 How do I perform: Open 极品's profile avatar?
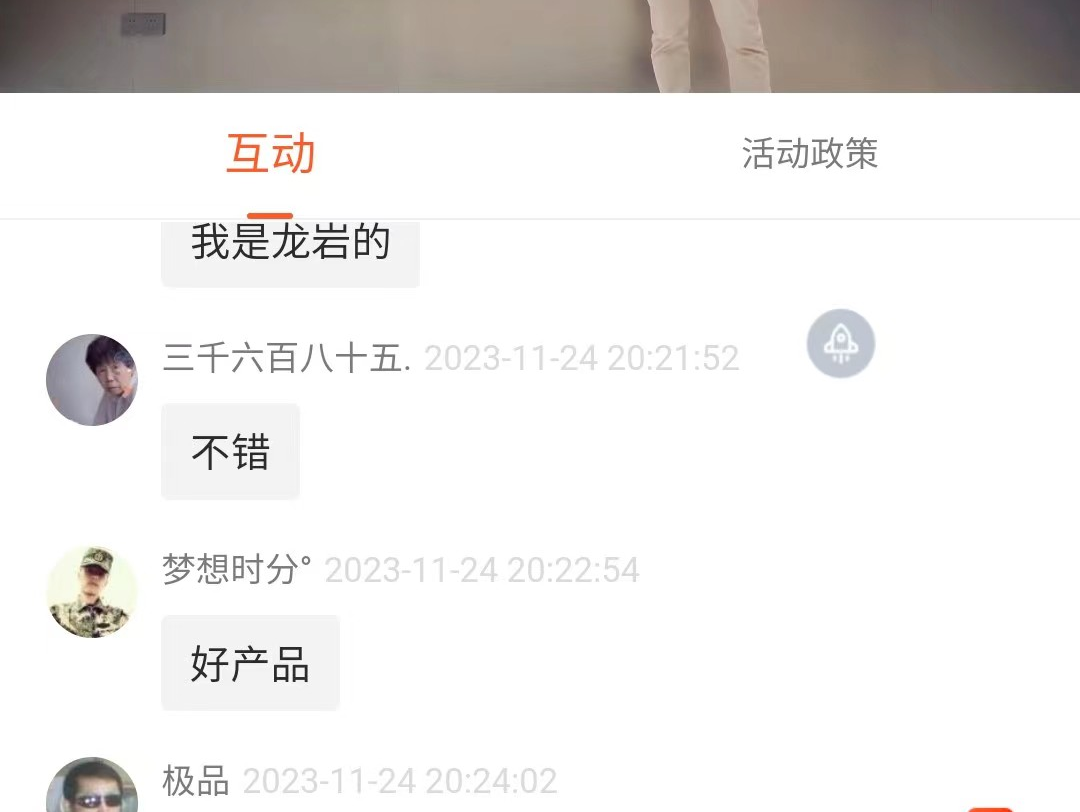(92, 788)
